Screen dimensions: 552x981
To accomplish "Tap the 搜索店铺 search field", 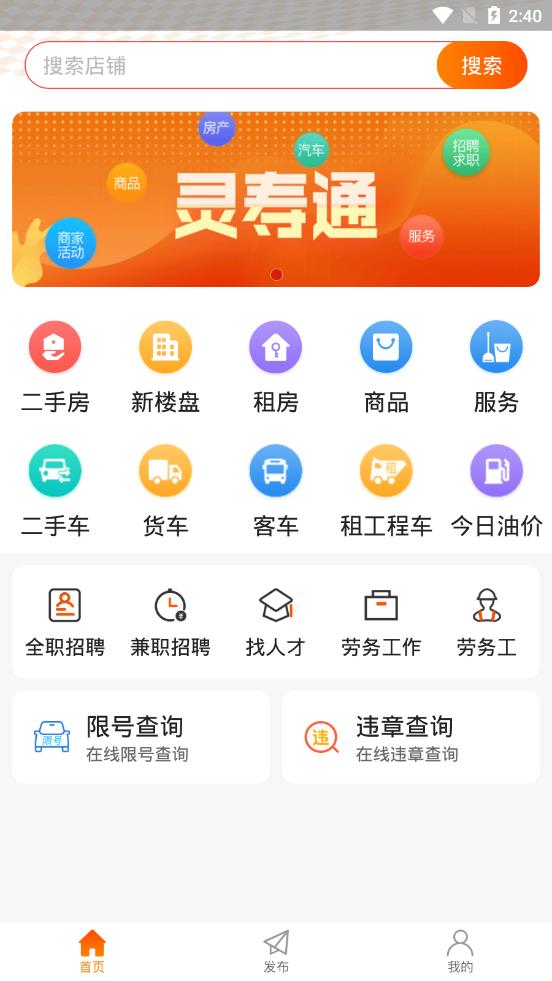I will coord(232,65).
